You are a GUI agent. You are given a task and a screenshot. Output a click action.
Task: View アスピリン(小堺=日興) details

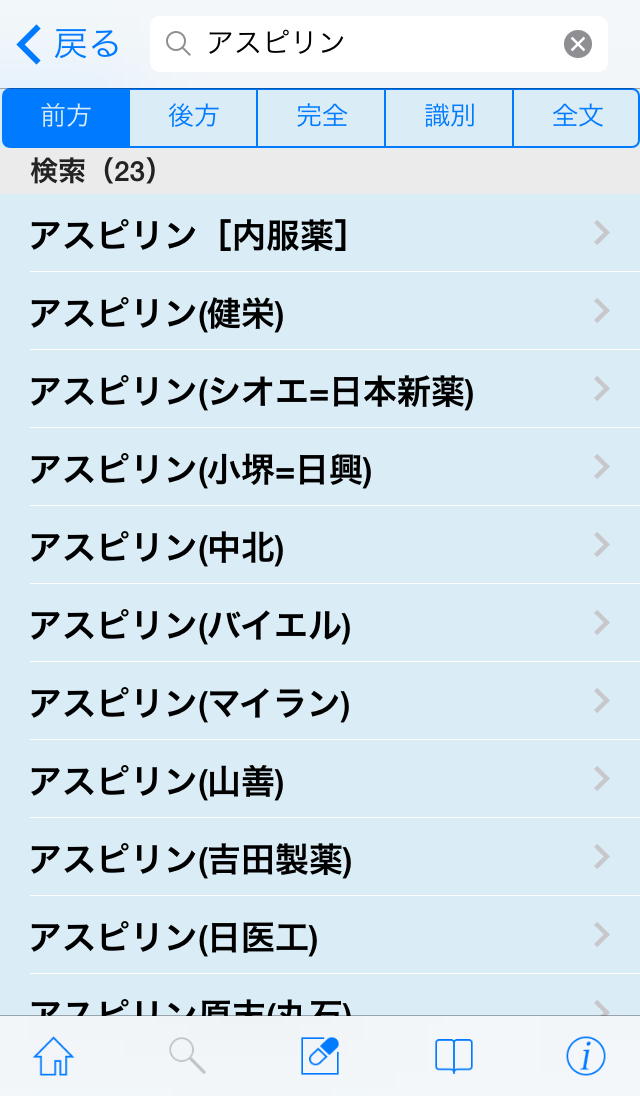320,468
